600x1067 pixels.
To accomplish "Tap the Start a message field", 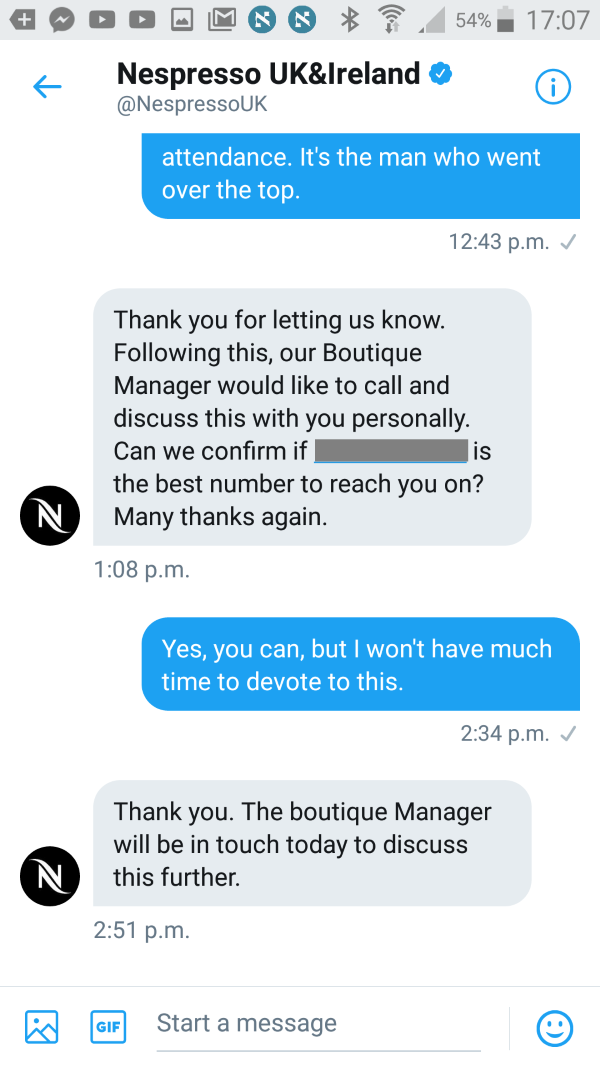I will click(x=318, y=1023).
